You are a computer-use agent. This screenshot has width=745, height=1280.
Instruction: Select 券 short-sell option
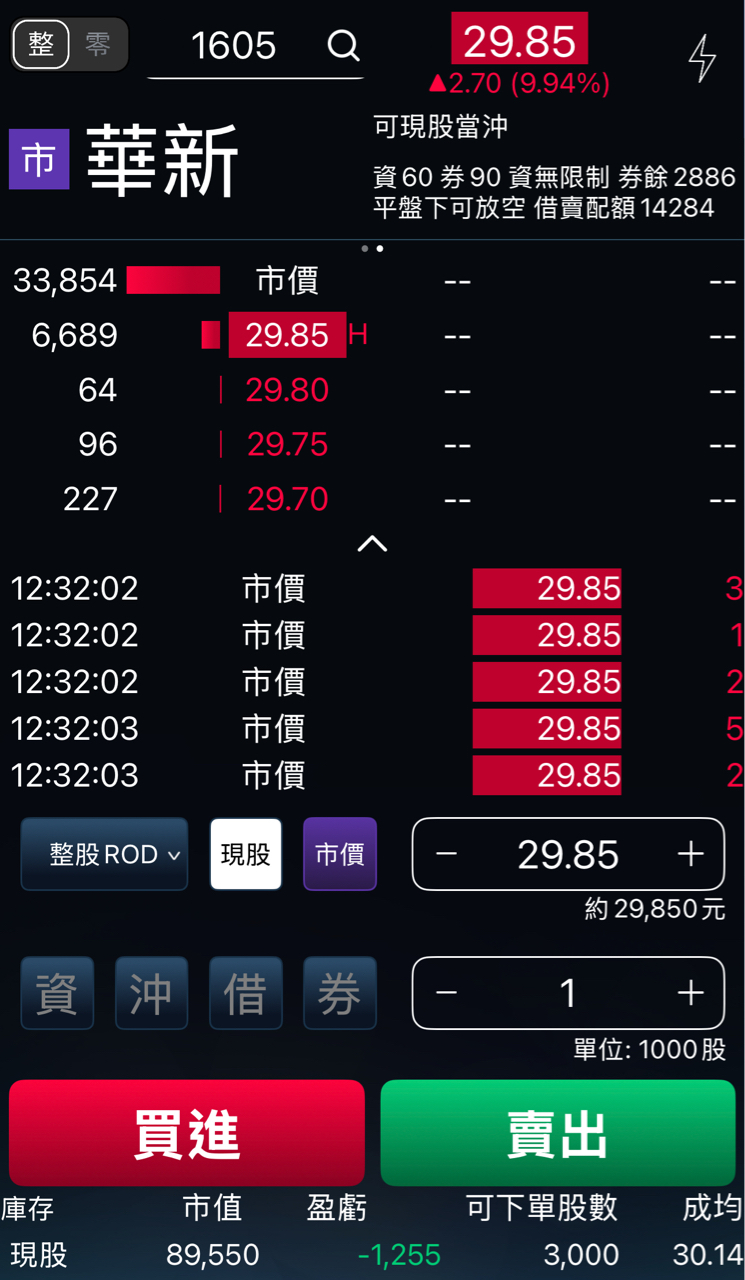[340, 993]
